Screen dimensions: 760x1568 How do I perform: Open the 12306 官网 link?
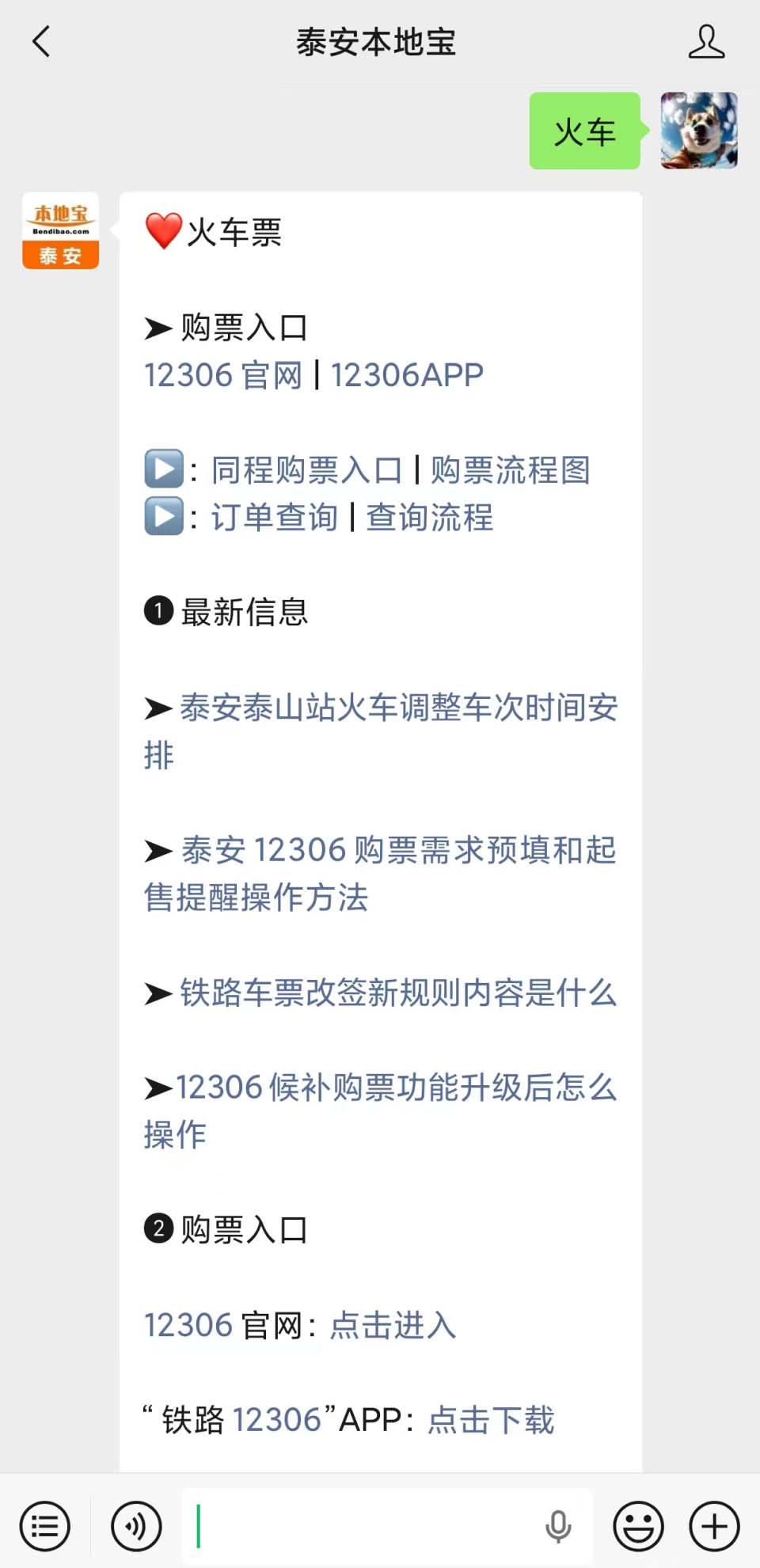(x=222, y=374)
